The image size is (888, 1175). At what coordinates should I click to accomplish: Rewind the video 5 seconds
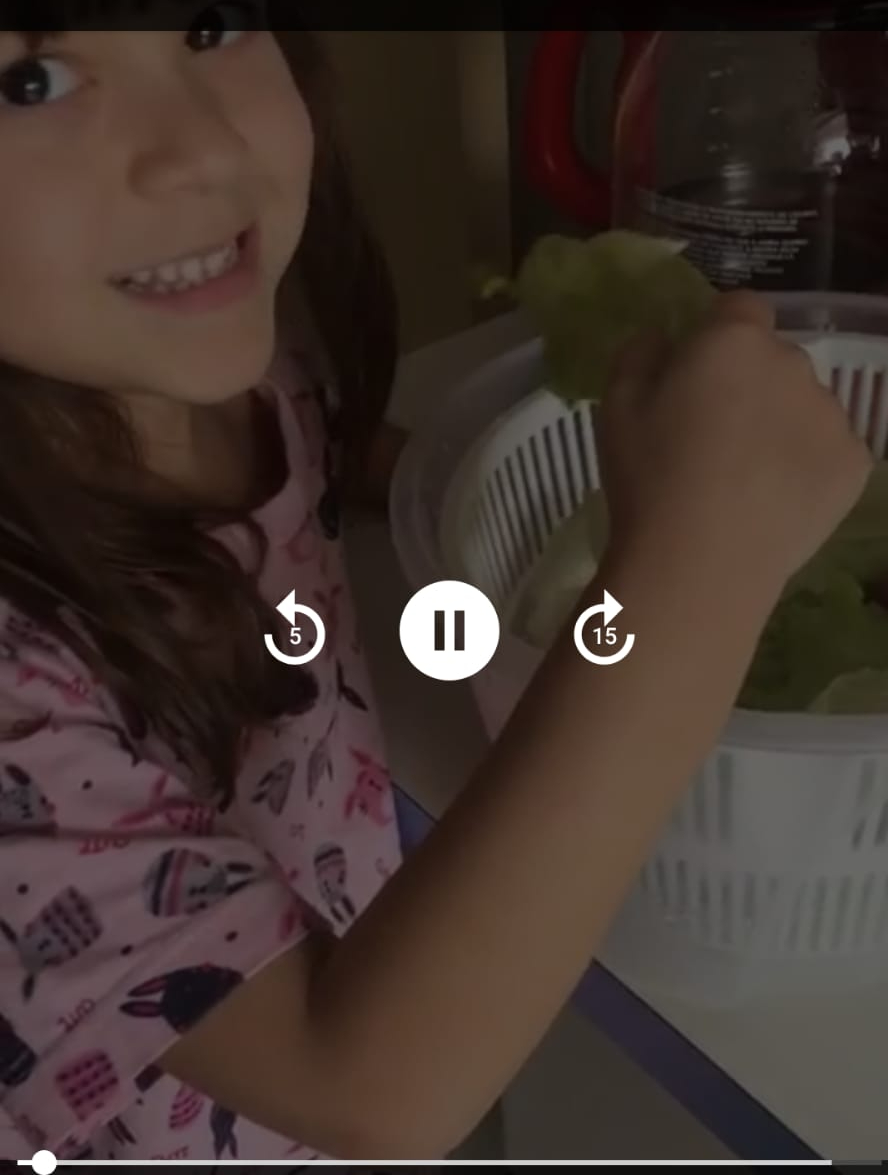tap(294, 630)
